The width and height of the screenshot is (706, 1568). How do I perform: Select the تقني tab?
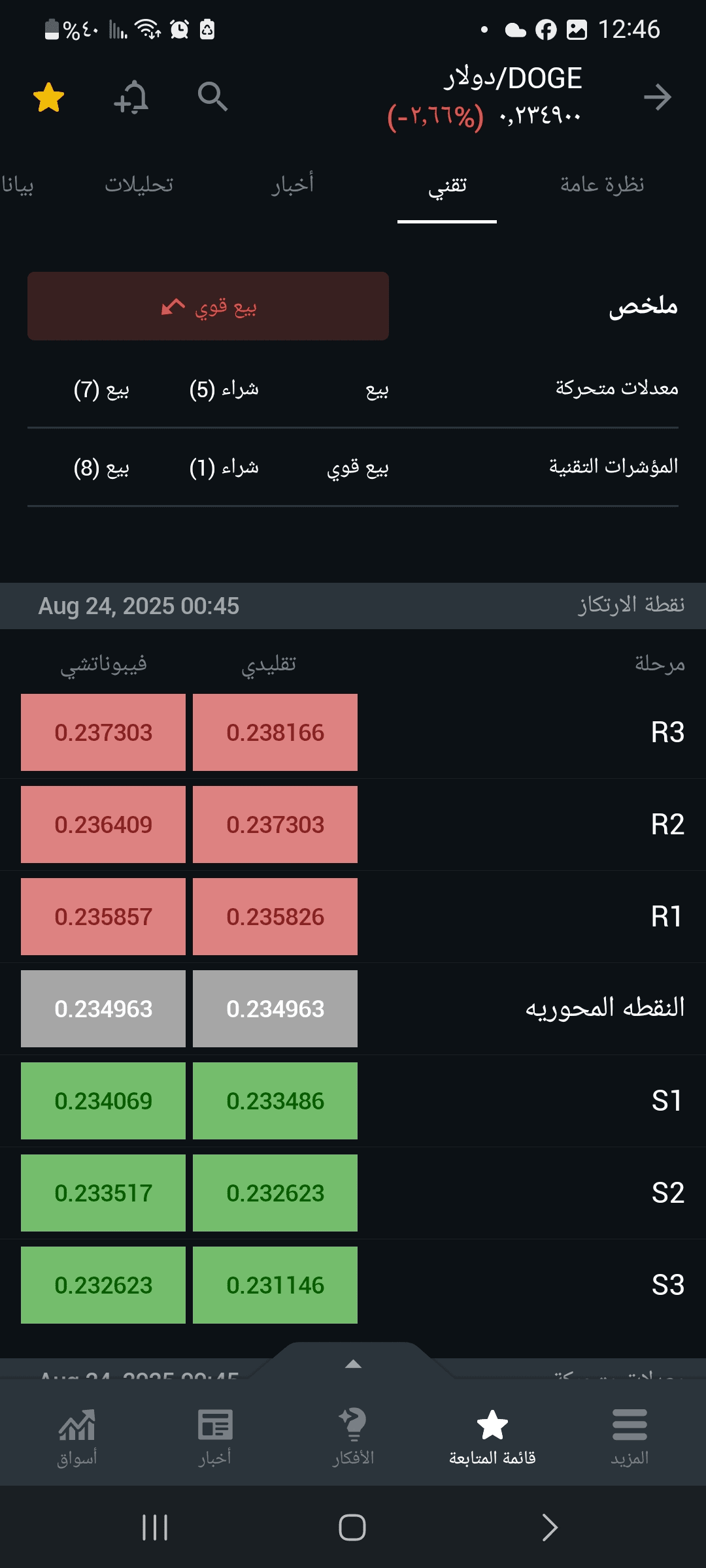point(448,186)
